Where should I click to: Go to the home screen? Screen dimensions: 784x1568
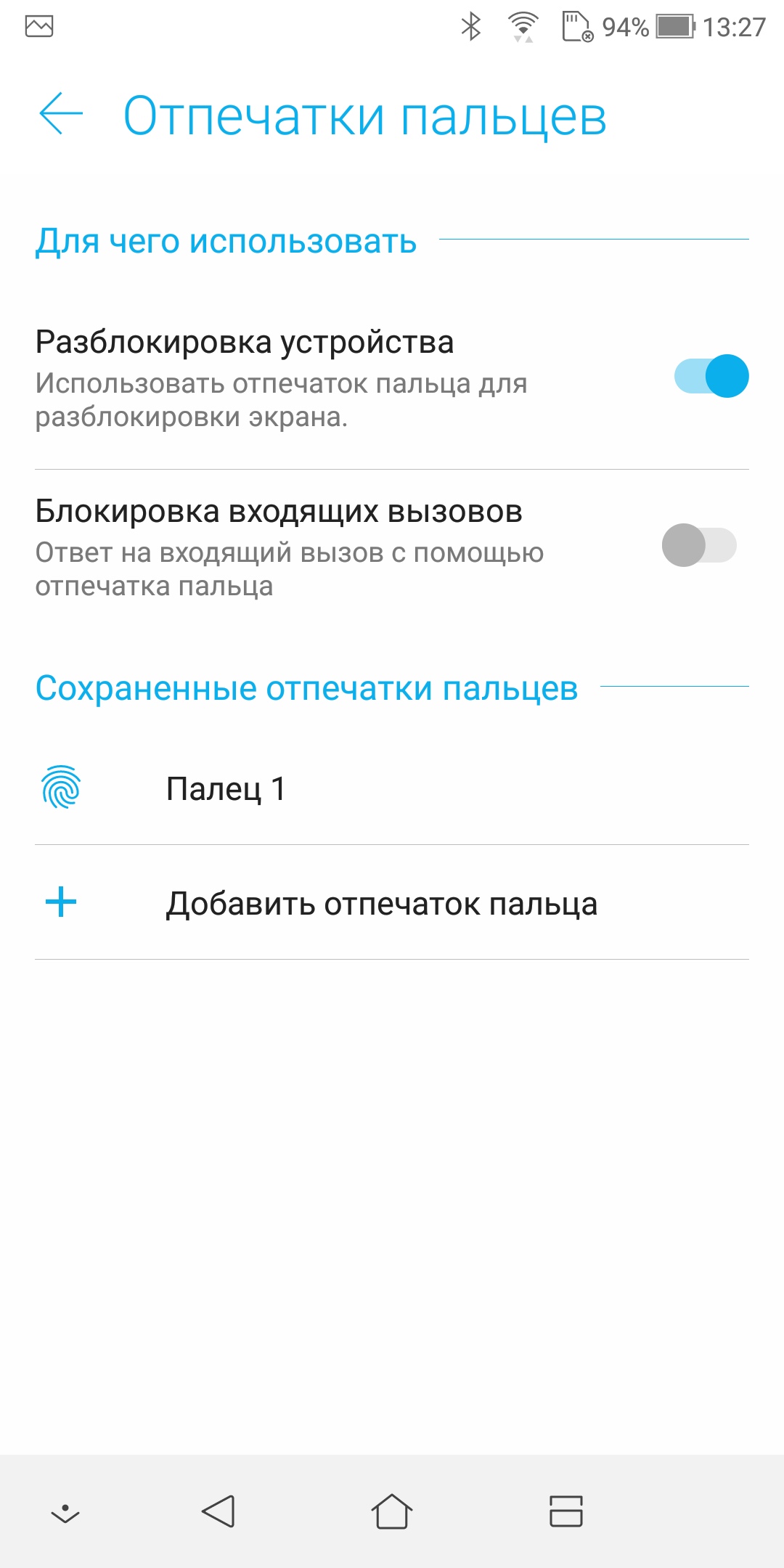click(x=392, y=1512)
